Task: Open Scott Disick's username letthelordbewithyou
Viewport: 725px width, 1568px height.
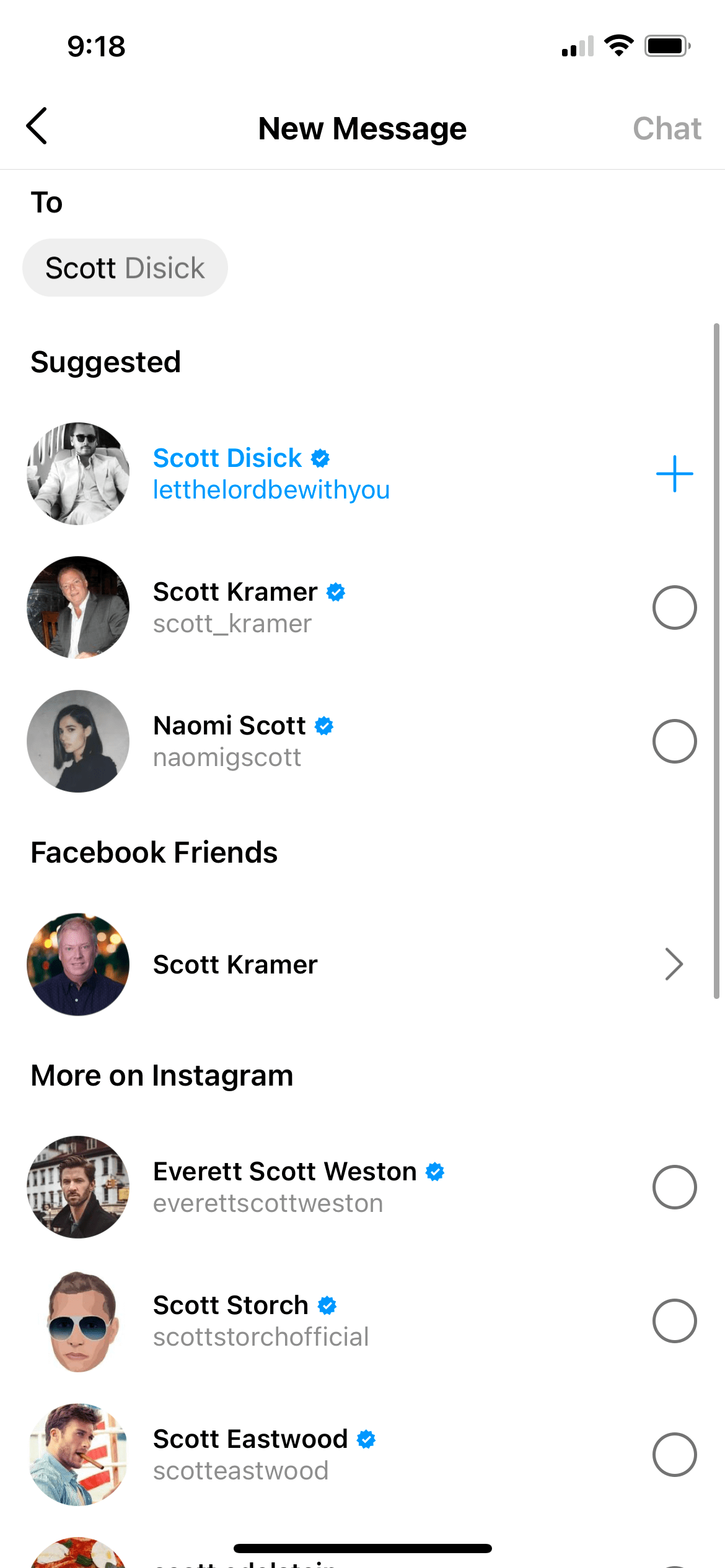Action: pyautogui.click(x=271, y=490)
